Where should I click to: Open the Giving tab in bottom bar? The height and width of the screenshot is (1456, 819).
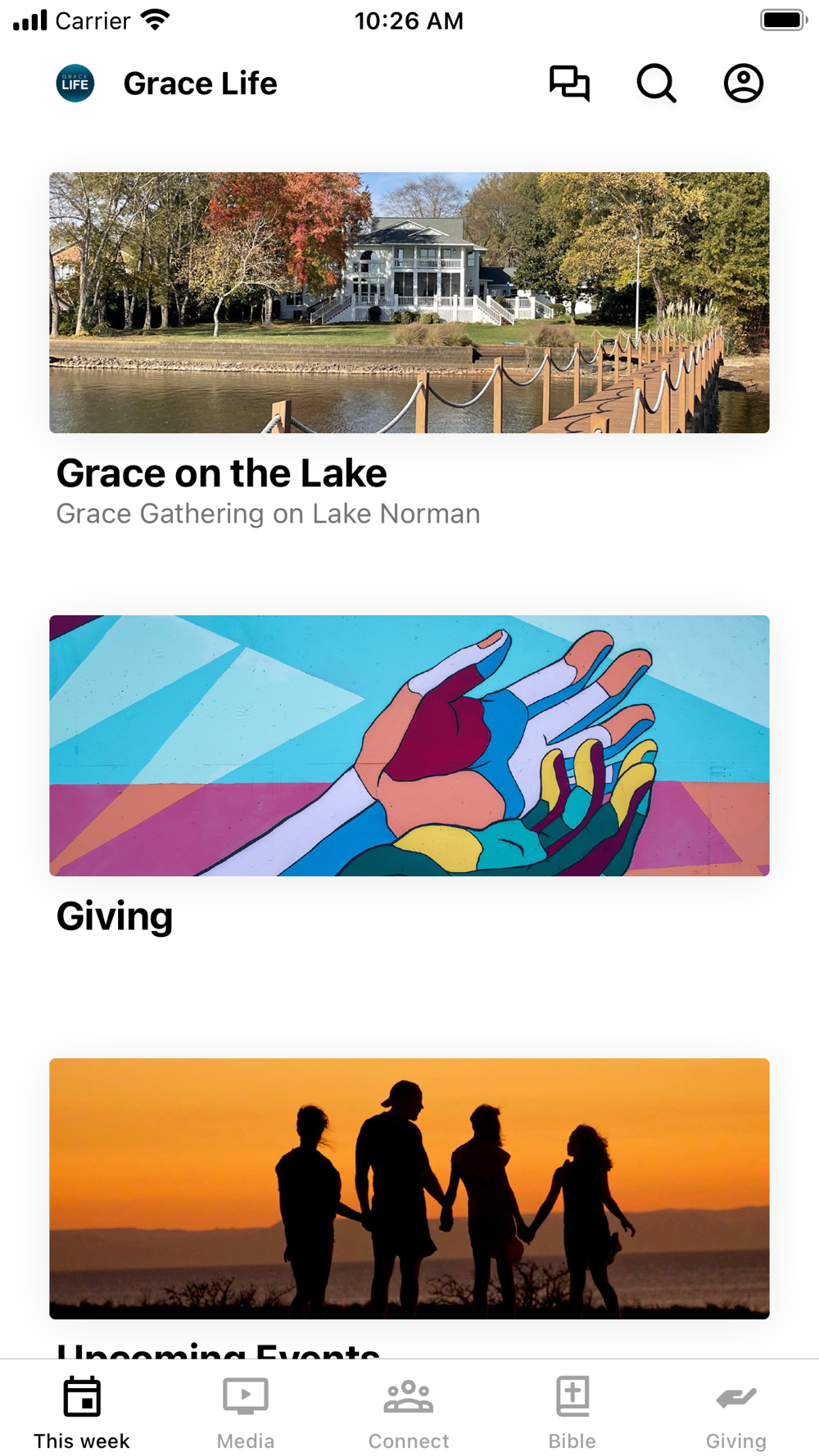click(x=735, y=1412)
